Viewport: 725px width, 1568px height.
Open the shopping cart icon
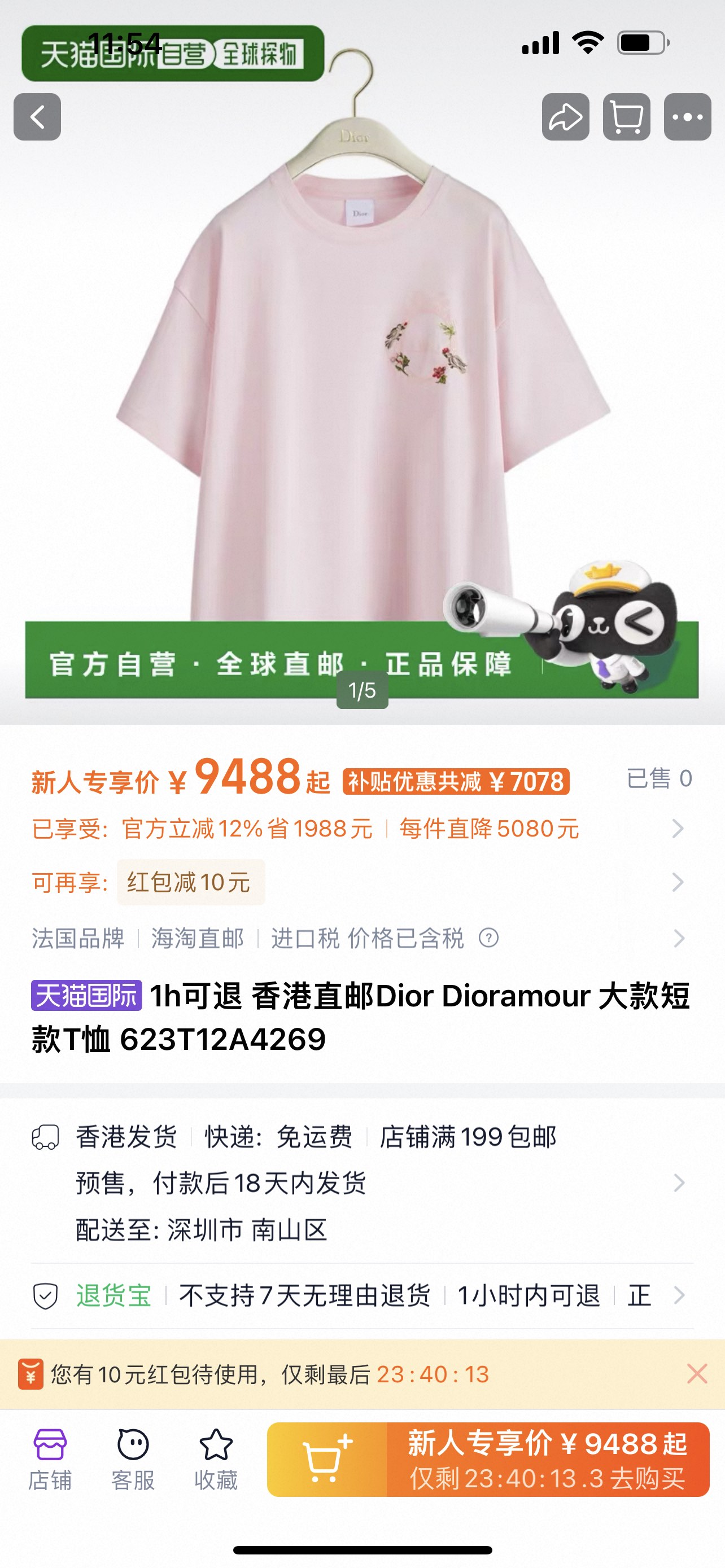click(626, 117)
